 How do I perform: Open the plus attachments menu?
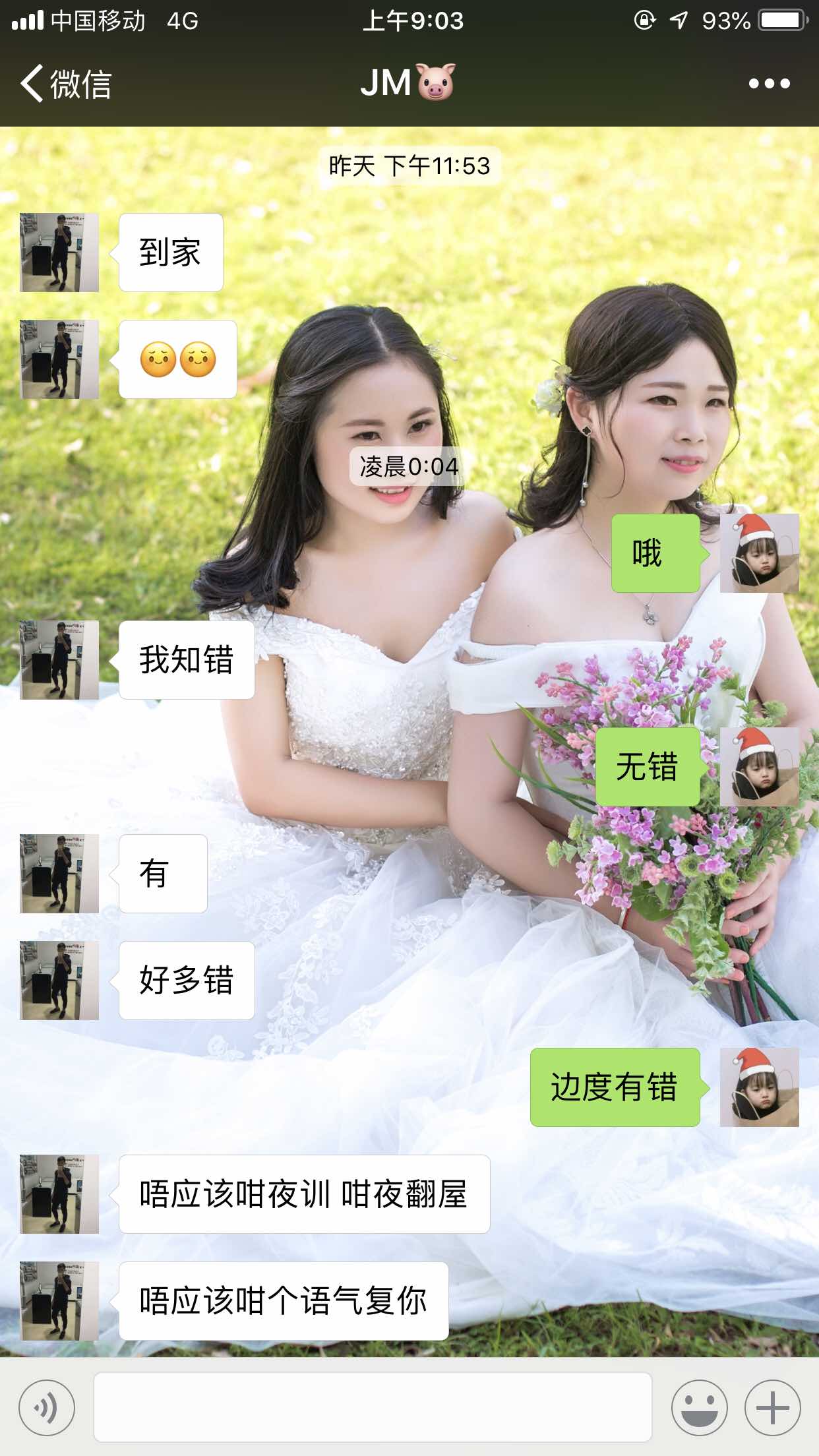point(772,1407)
